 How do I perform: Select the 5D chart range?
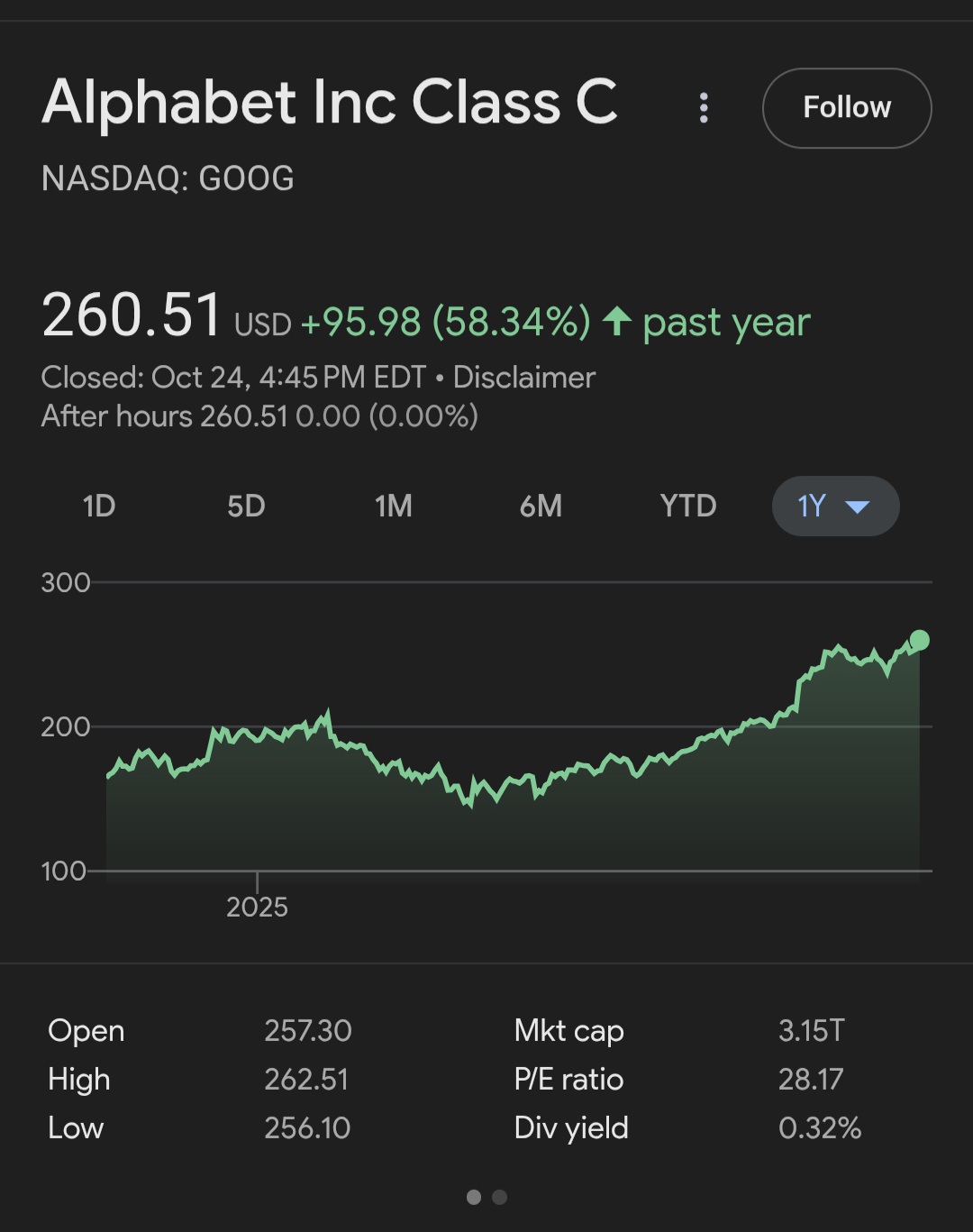point(246,506)
